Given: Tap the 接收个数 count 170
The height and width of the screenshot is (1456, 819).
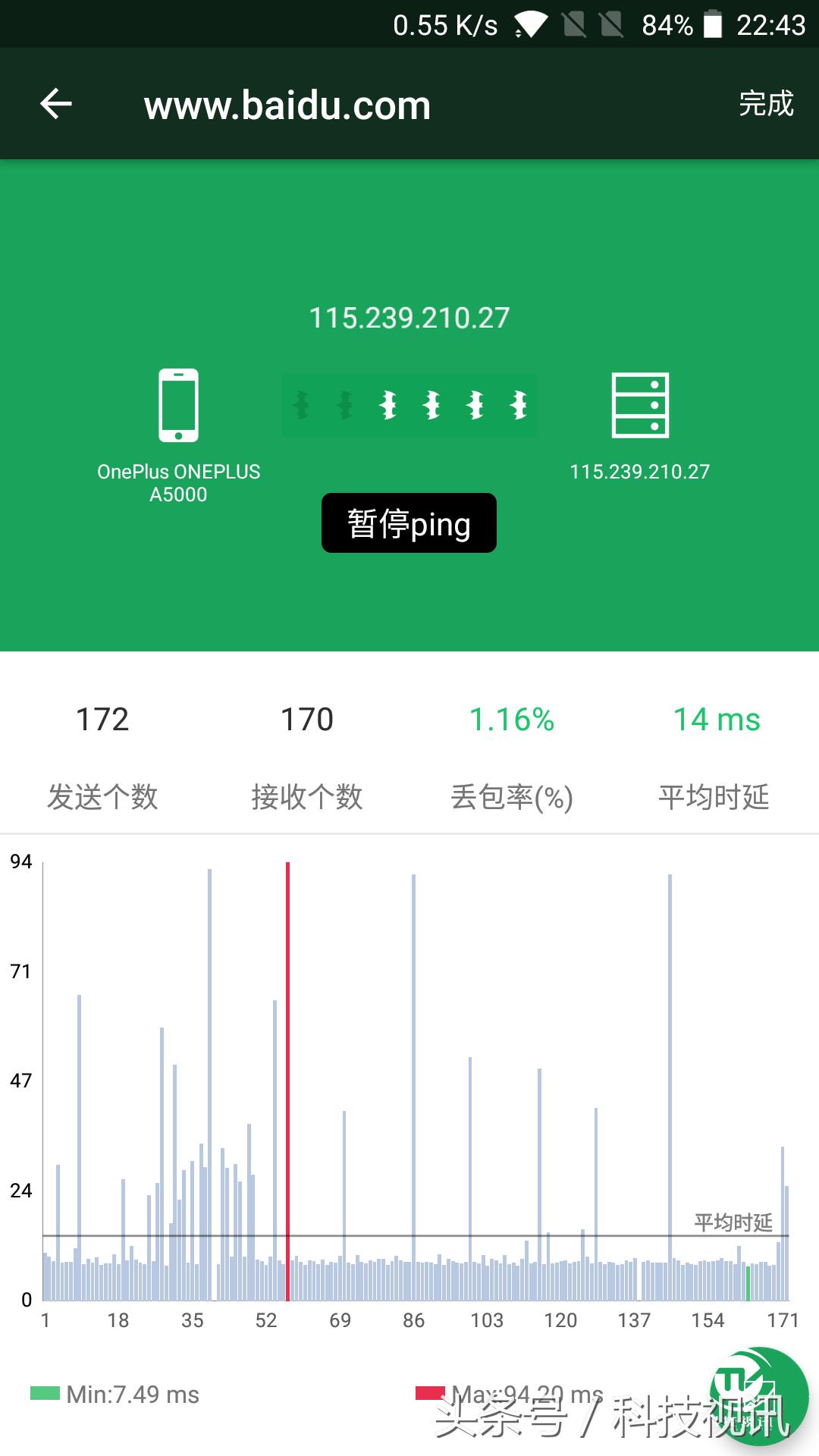Looking at the screenshot, I should click(x=307, y=720).
